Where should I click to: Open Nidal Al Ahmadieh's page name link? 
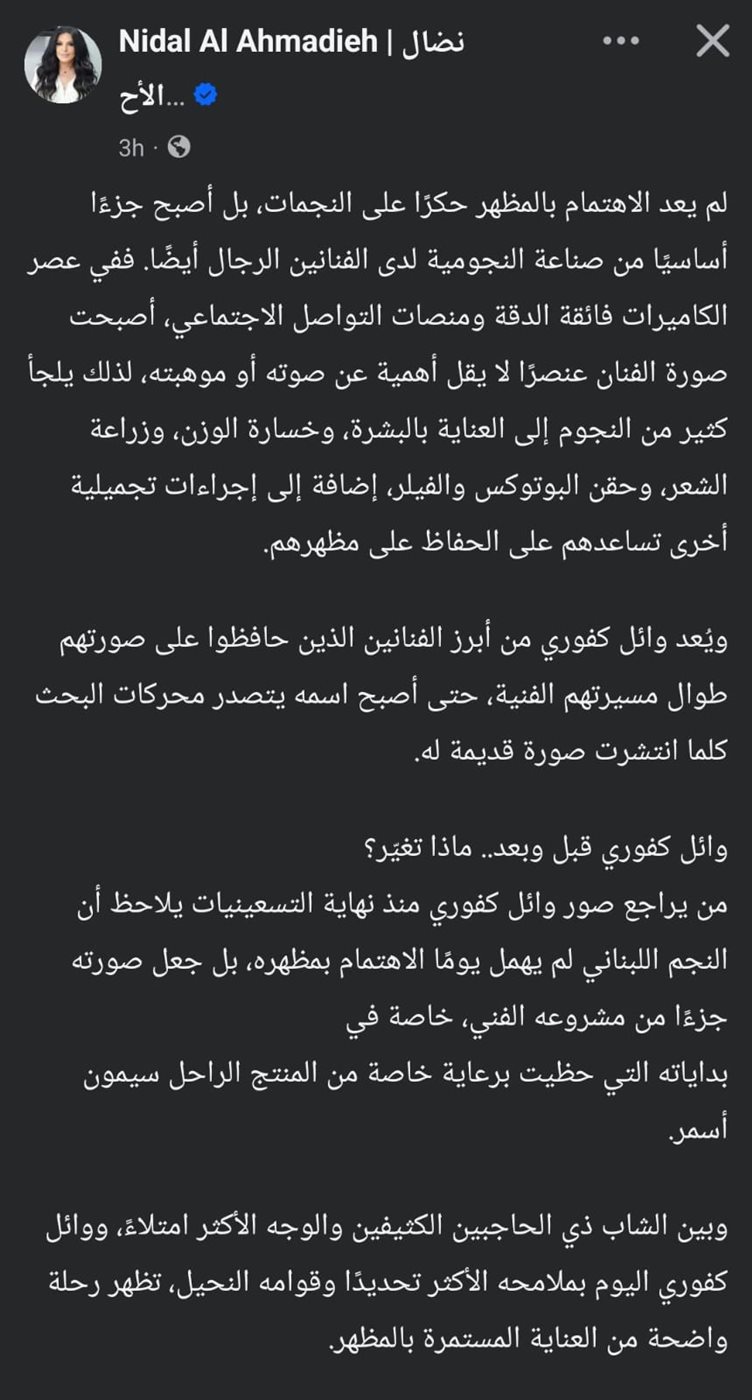292,41
